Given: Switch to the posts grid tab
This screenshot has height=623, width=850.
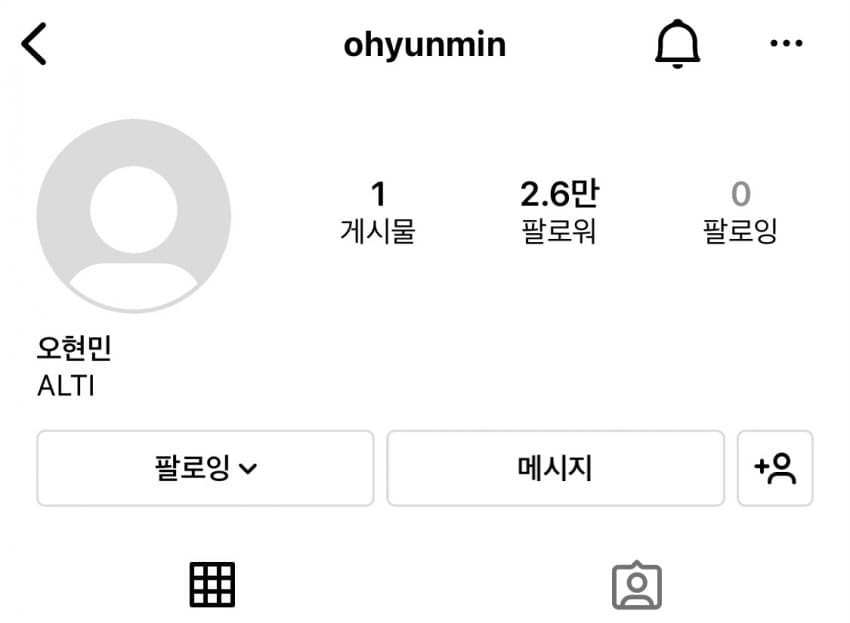Looking at the screenshot, I should (x=212, y=585).
